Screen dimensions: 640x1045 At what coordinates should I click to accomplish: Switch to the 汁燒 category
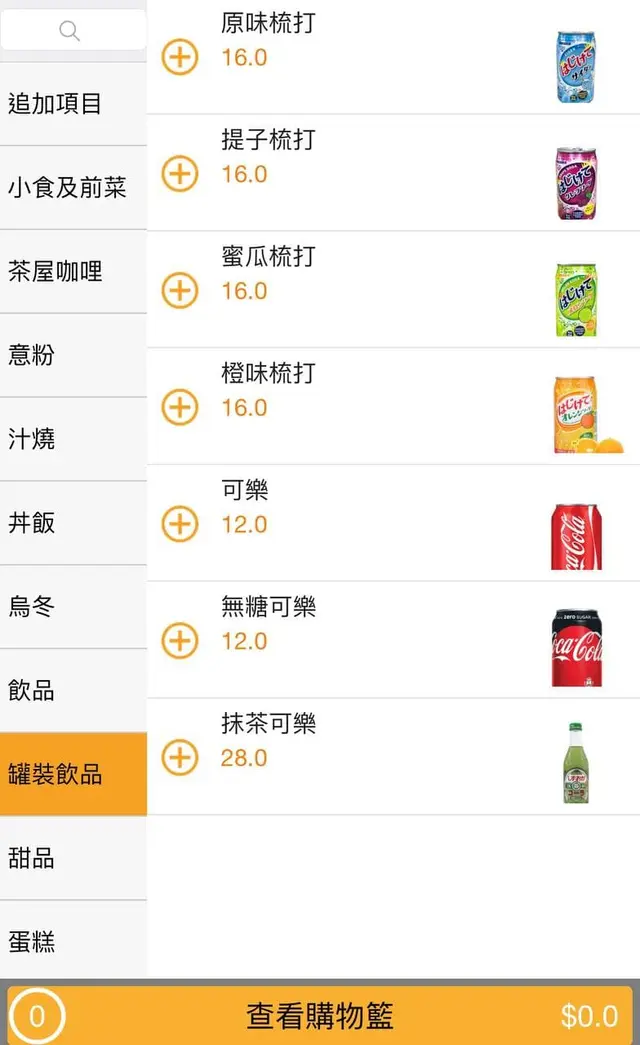[x=73, y=439]
